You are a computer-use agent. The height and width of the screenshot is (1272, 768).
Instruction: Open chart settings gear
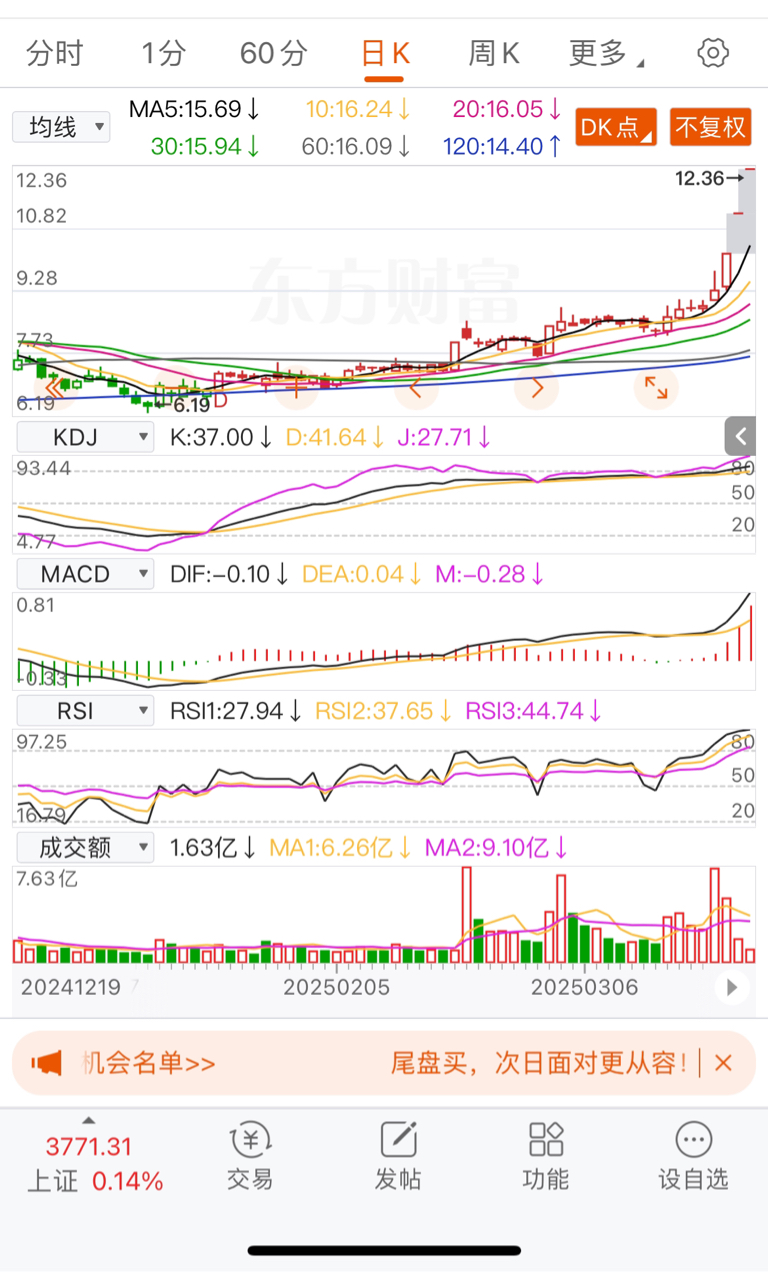tap(712, 53)
